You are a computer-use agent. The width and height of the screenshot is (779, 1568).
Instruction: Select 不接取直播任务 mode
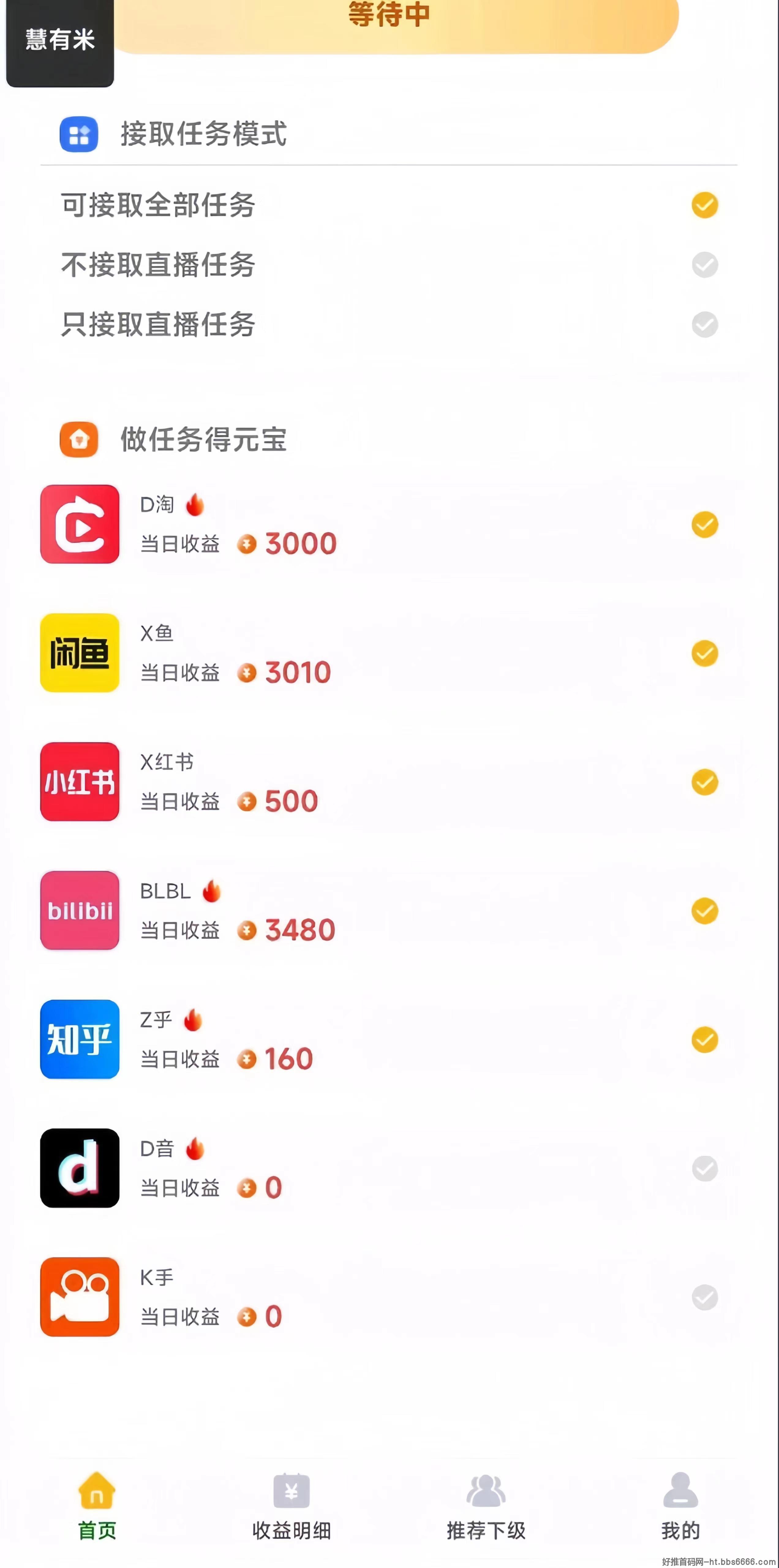389,265
